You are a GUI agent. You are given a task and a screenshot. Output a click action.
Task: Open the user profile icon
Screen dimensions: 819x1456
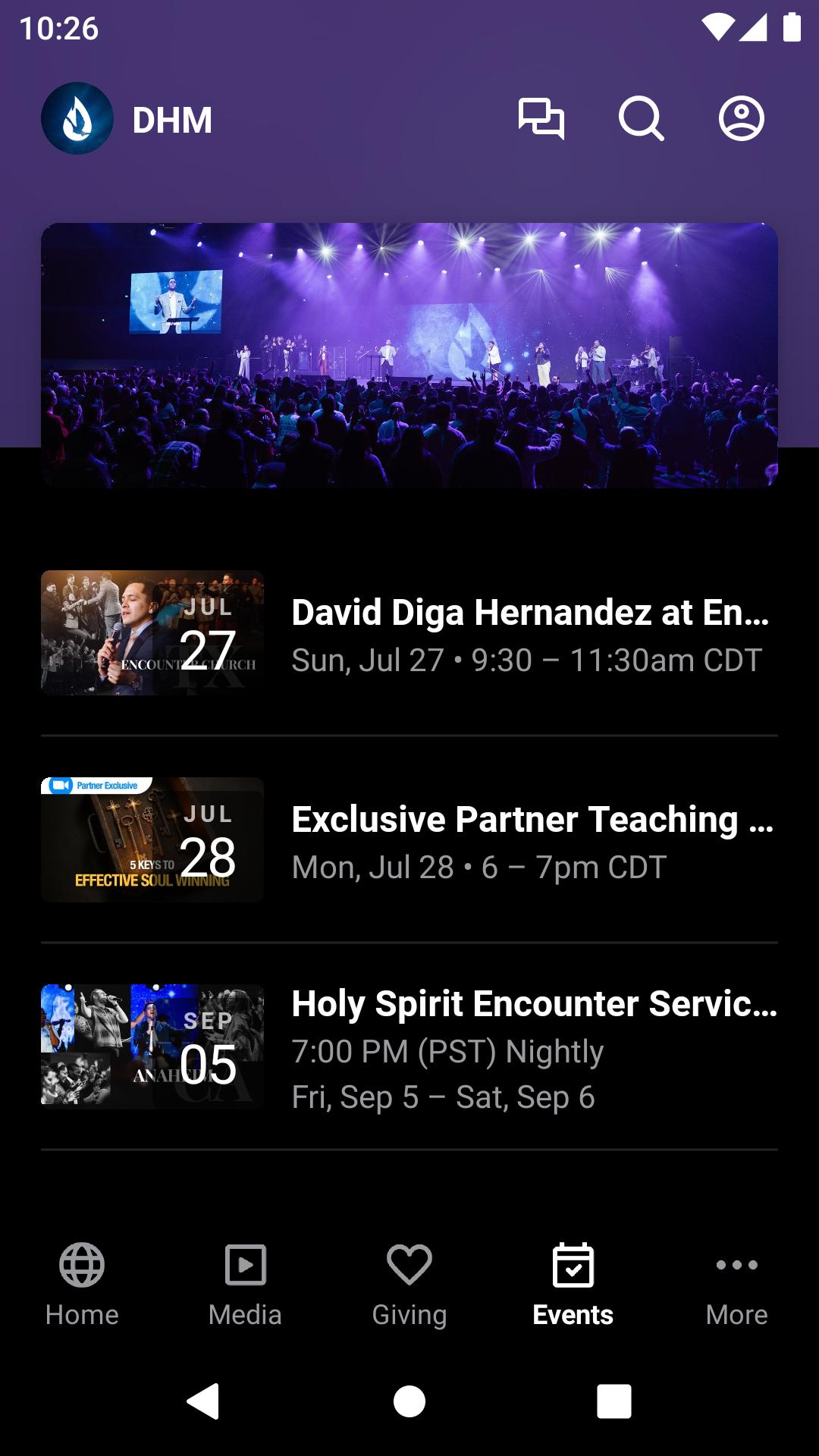tap(741, 119)
